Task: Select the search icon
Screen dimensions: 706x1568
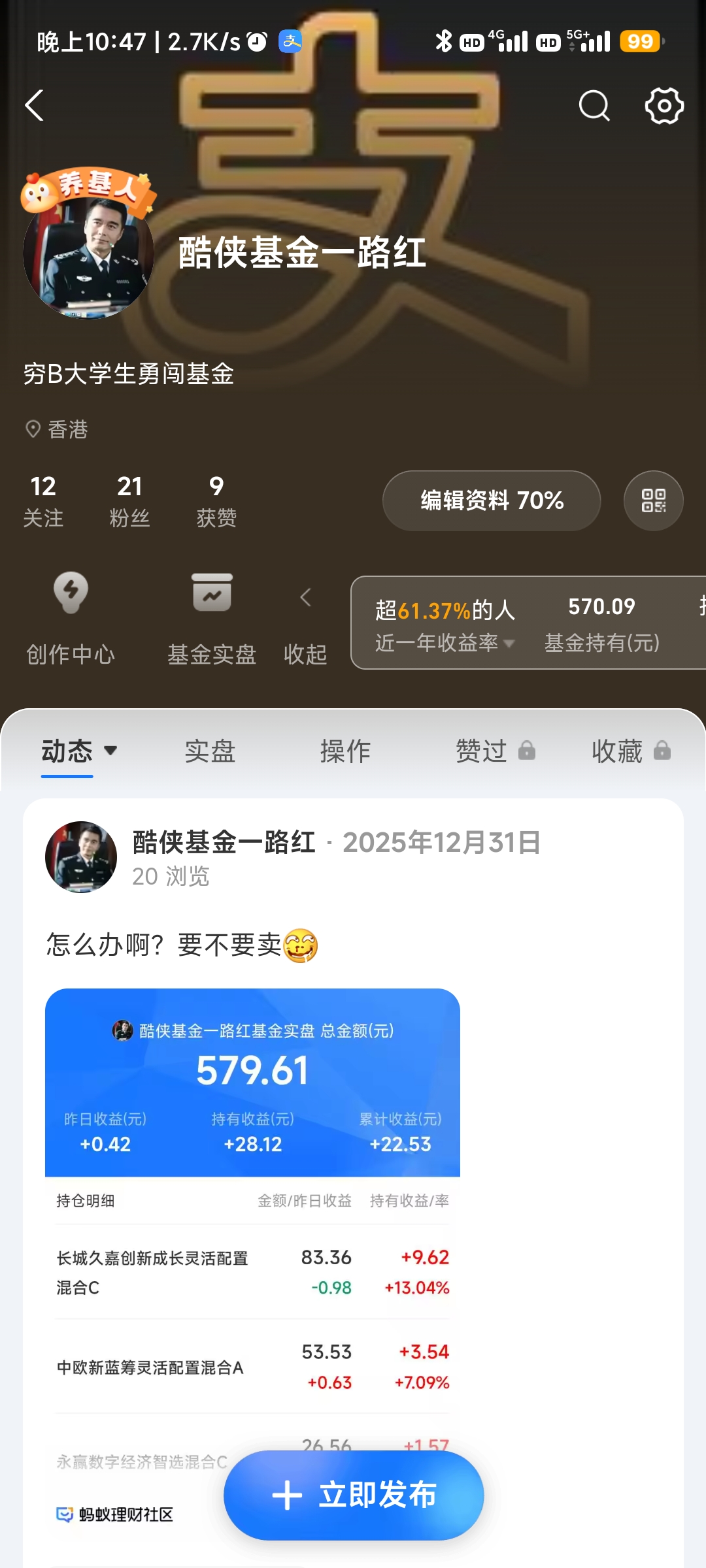Action: pyautogui.click(x=593, y=106)
